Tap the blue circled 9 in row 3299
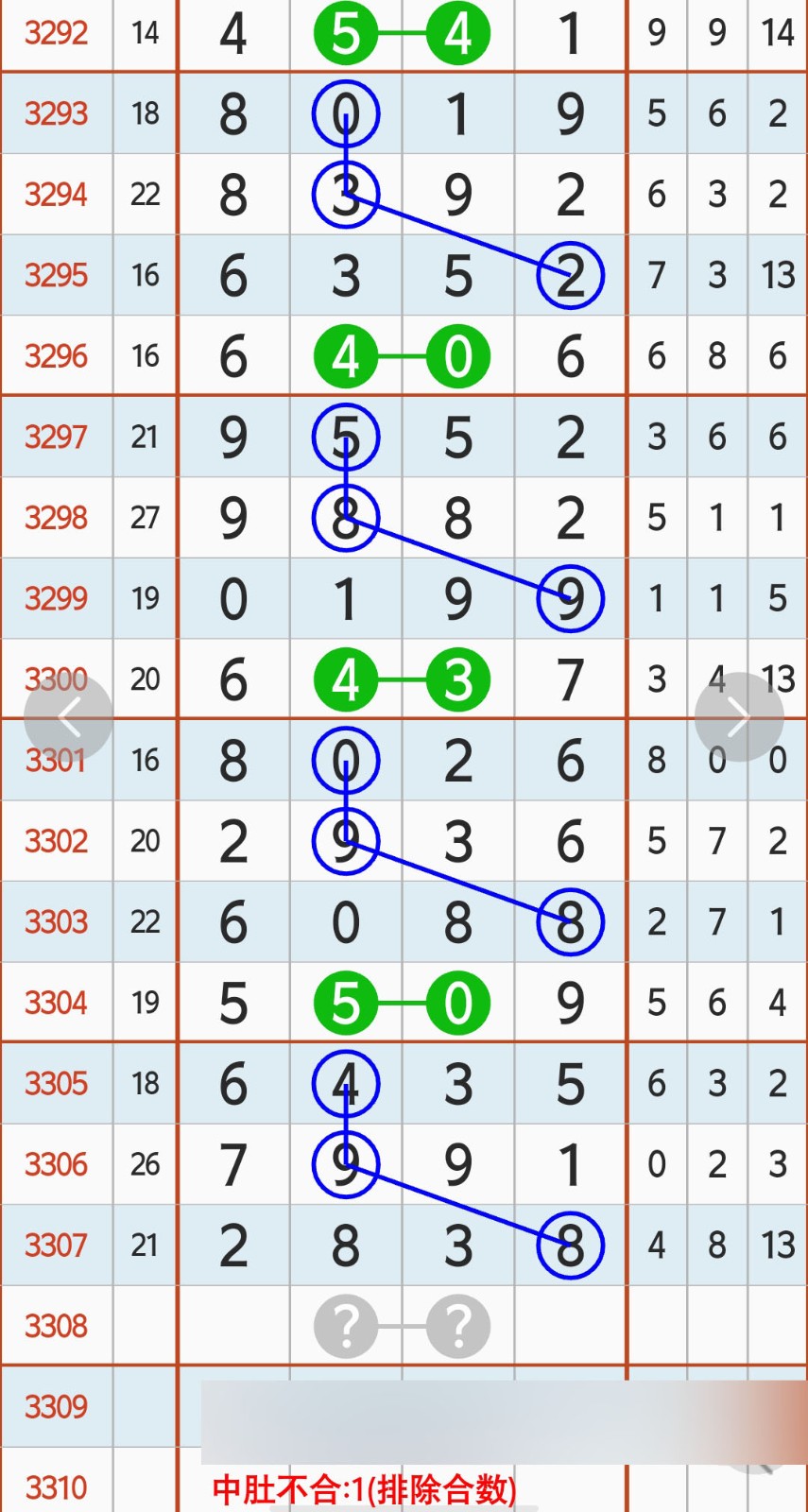This screenshot has height=1512, width=808. [571, 597]
